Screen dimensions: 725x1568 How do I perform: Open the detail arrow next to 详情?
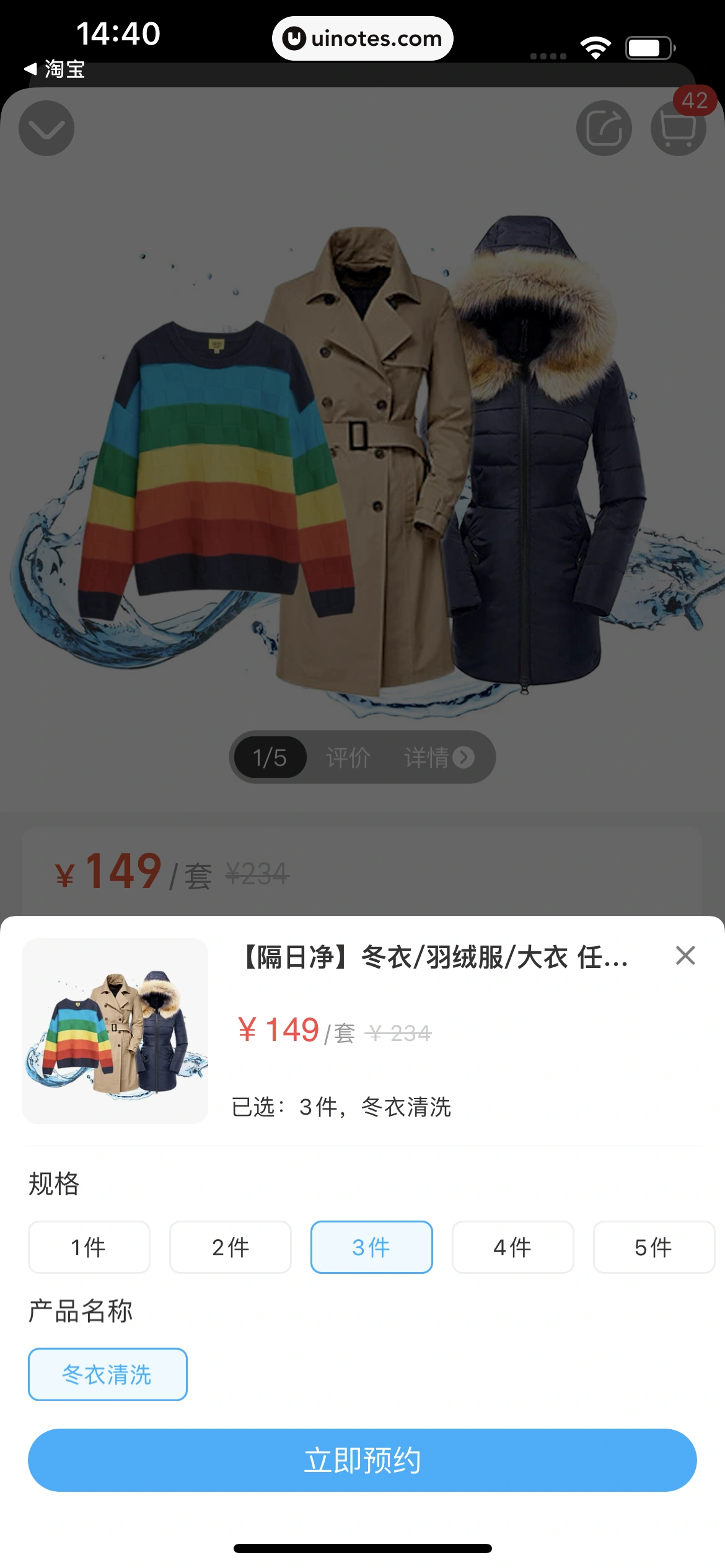point(464,757)
